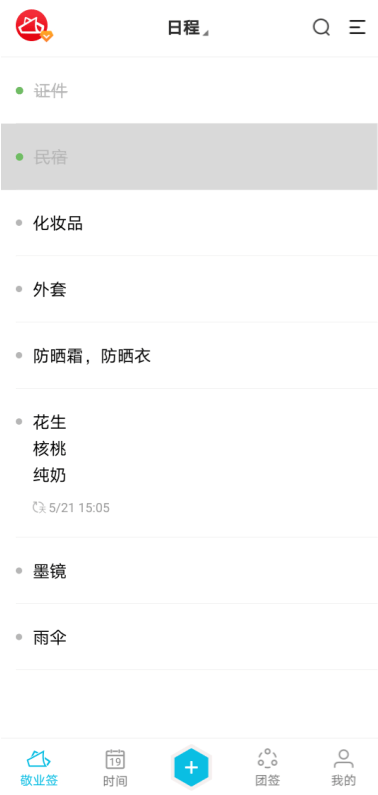The image size is (378, 795).
Task: Open the 证件 note
Action: point(189,91)
